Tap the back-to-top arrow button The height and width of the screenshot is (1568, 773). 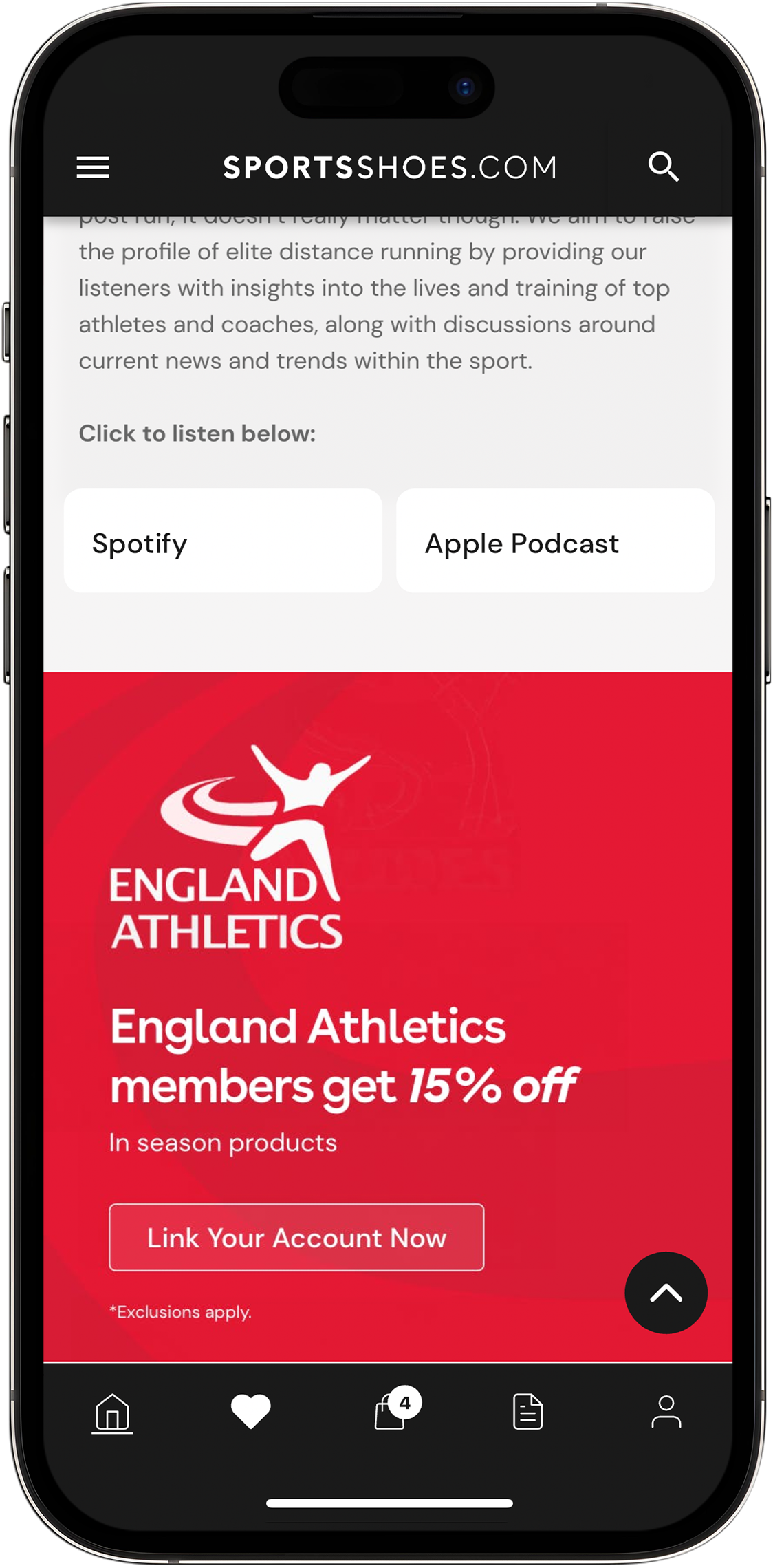tap(665, 1293)
